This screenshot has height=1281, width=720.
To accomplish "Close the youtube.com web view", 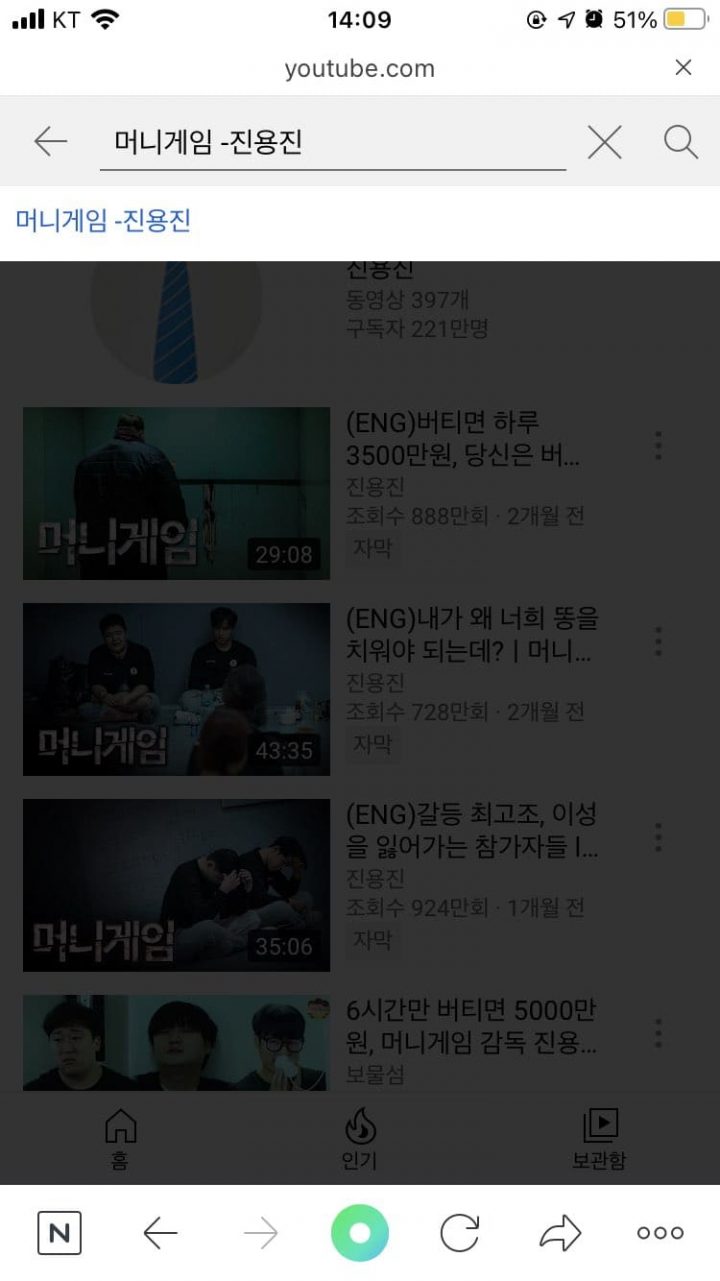I will click(x=683, y=68).
